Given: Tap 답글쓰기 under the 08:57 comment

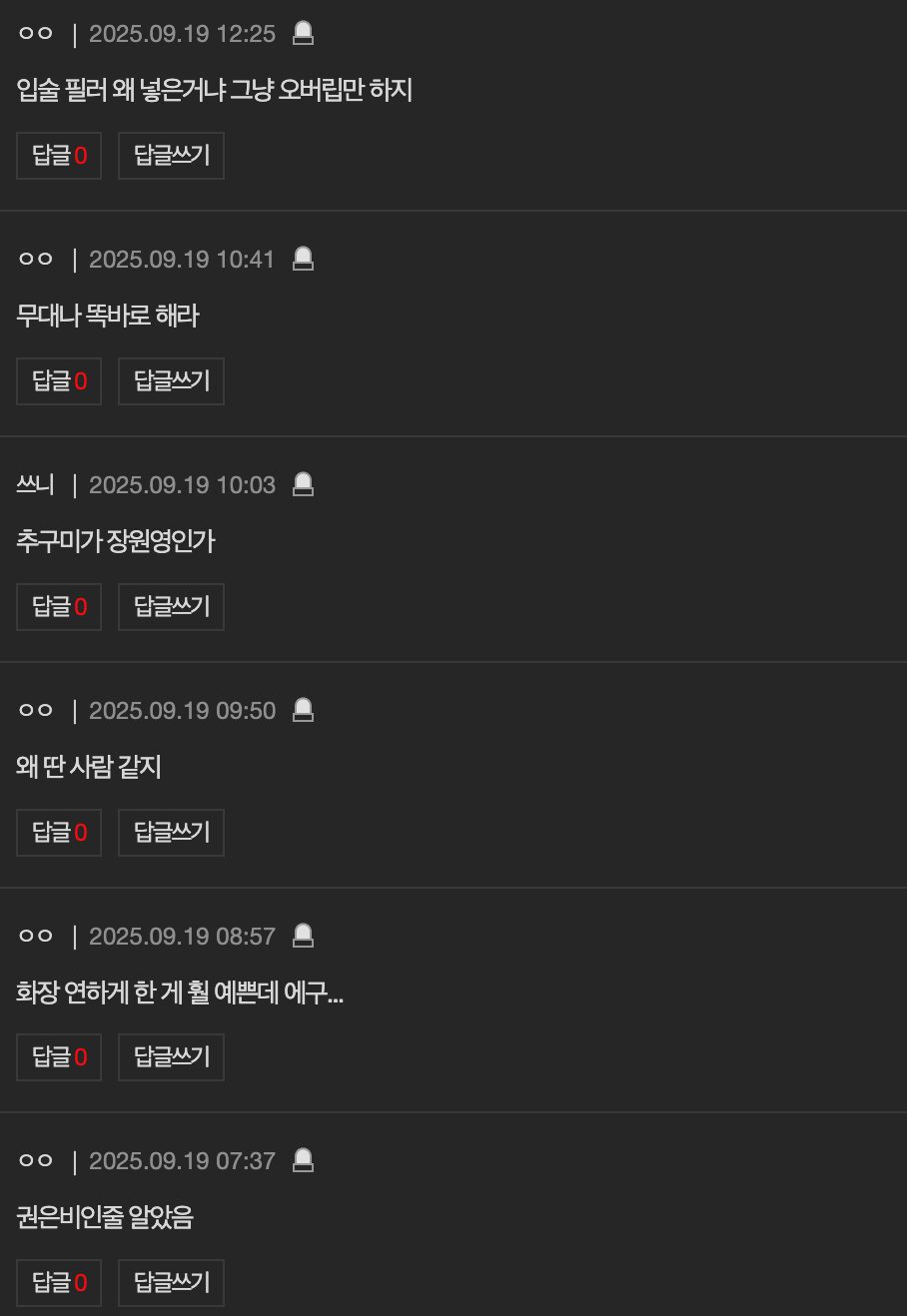Looking at the screenshot, I should 171,1057.
